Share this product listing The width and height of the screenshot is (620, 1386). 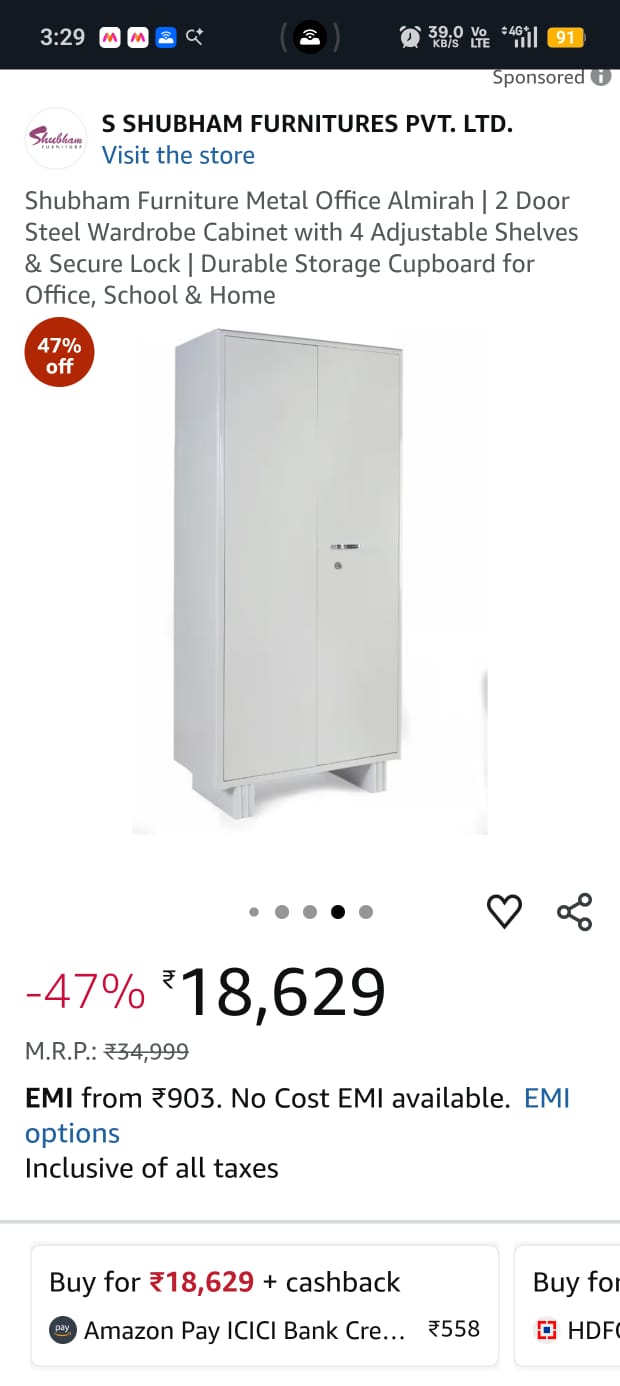coord(574,911)
